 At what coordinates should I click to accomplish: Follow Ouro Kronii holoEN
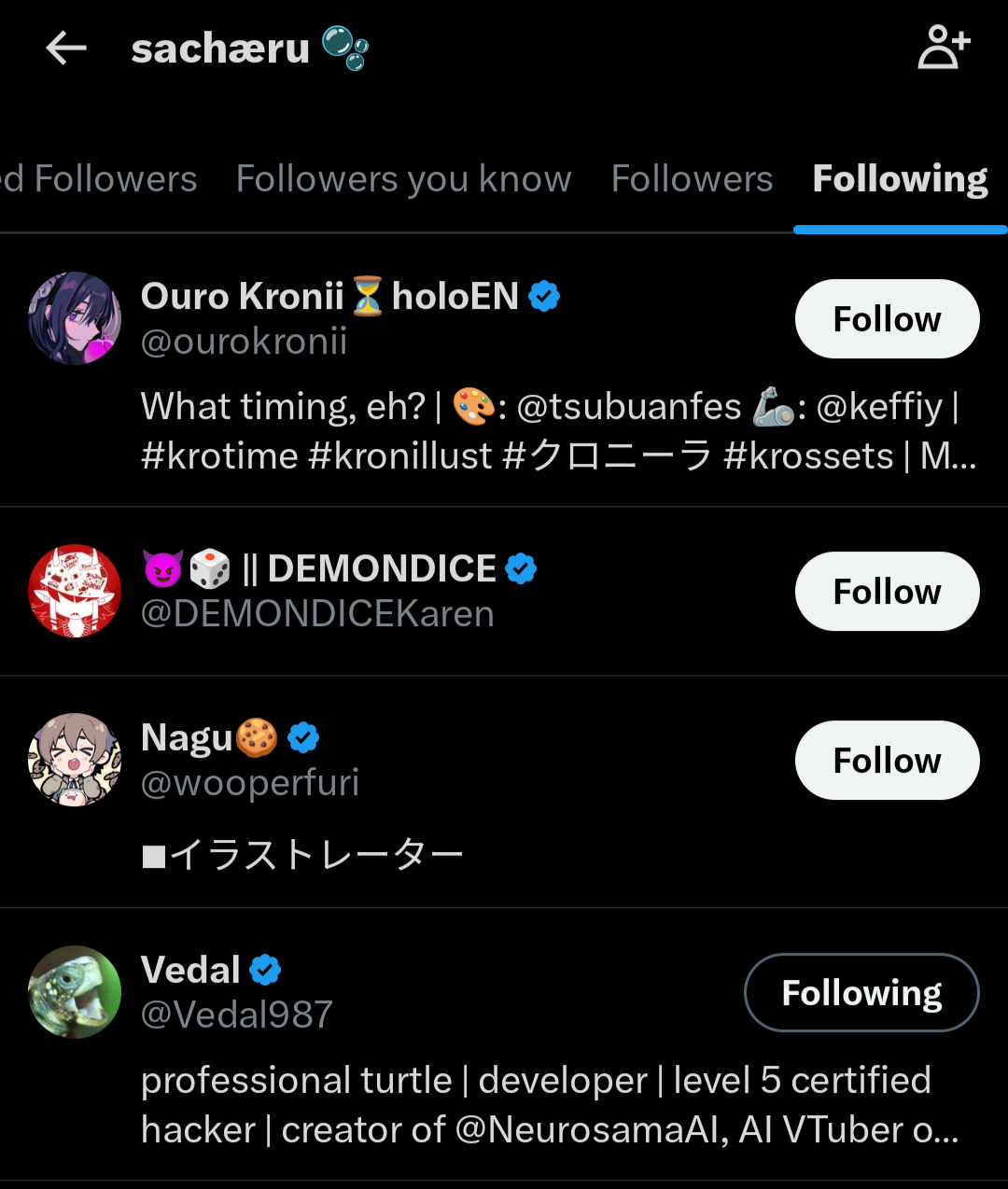[887, 319]
